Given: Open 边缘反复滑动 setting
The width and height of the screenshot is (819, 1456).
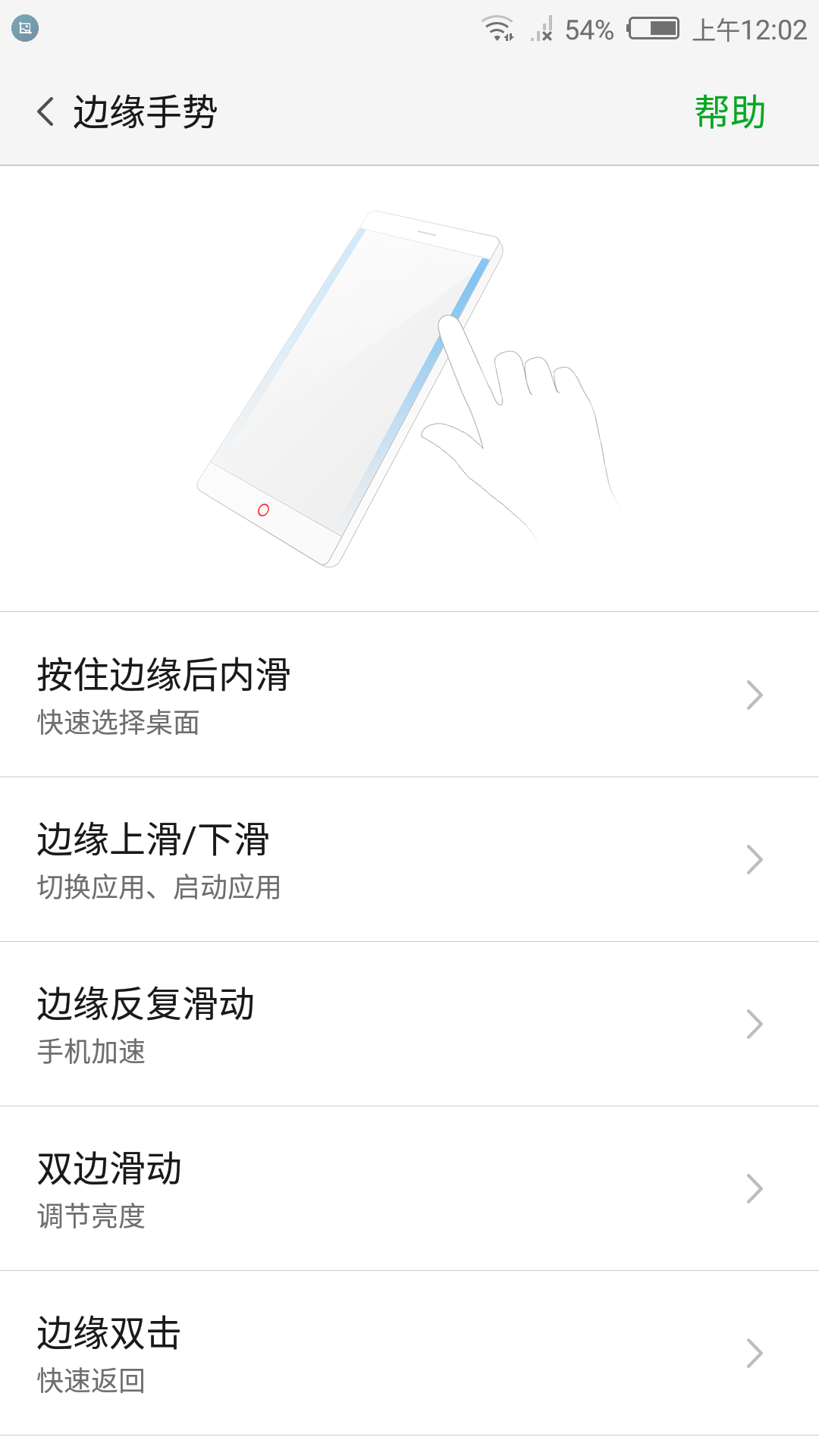Looking at the screenshot, I should (x=409, y=1024).
